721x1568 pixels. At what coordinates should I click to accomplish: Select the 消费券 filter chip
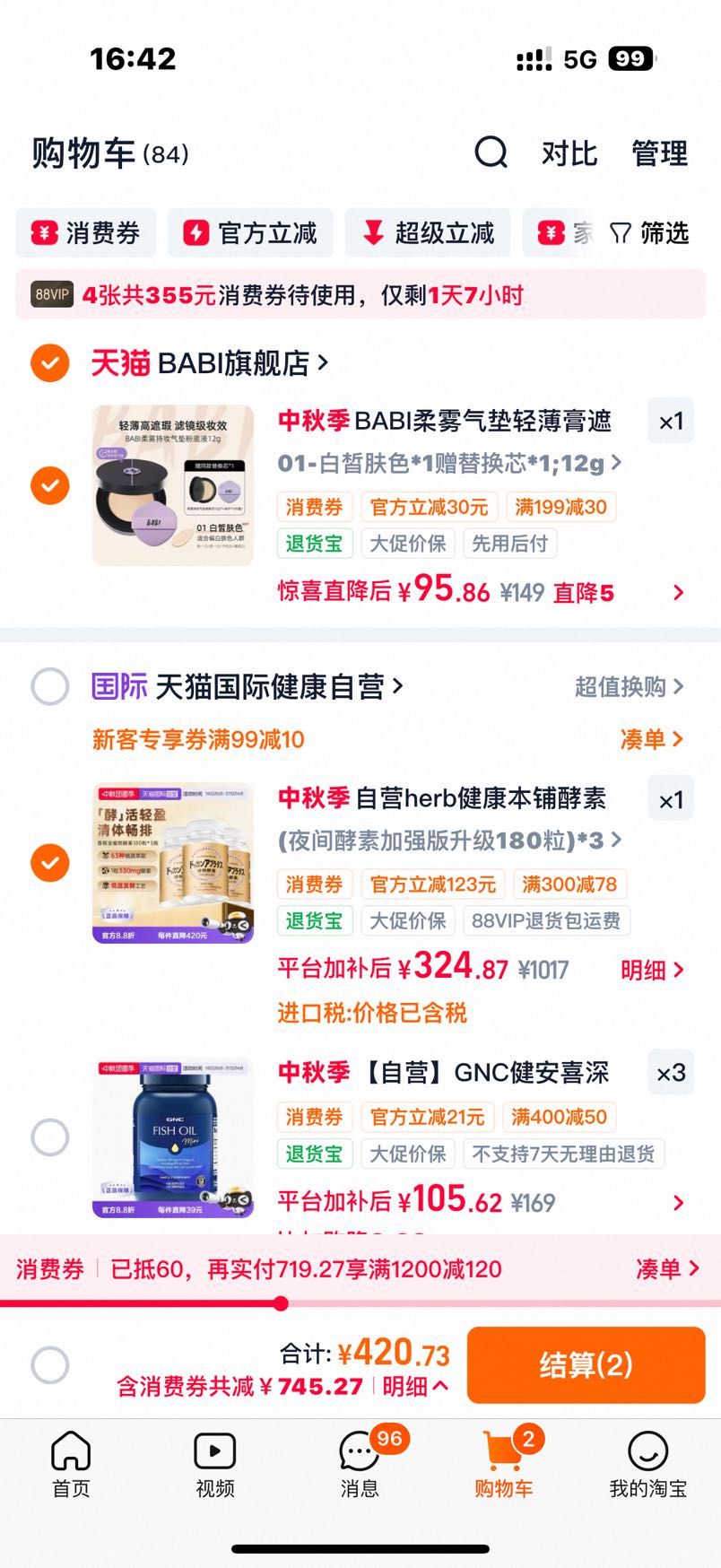tap(86, 233)
